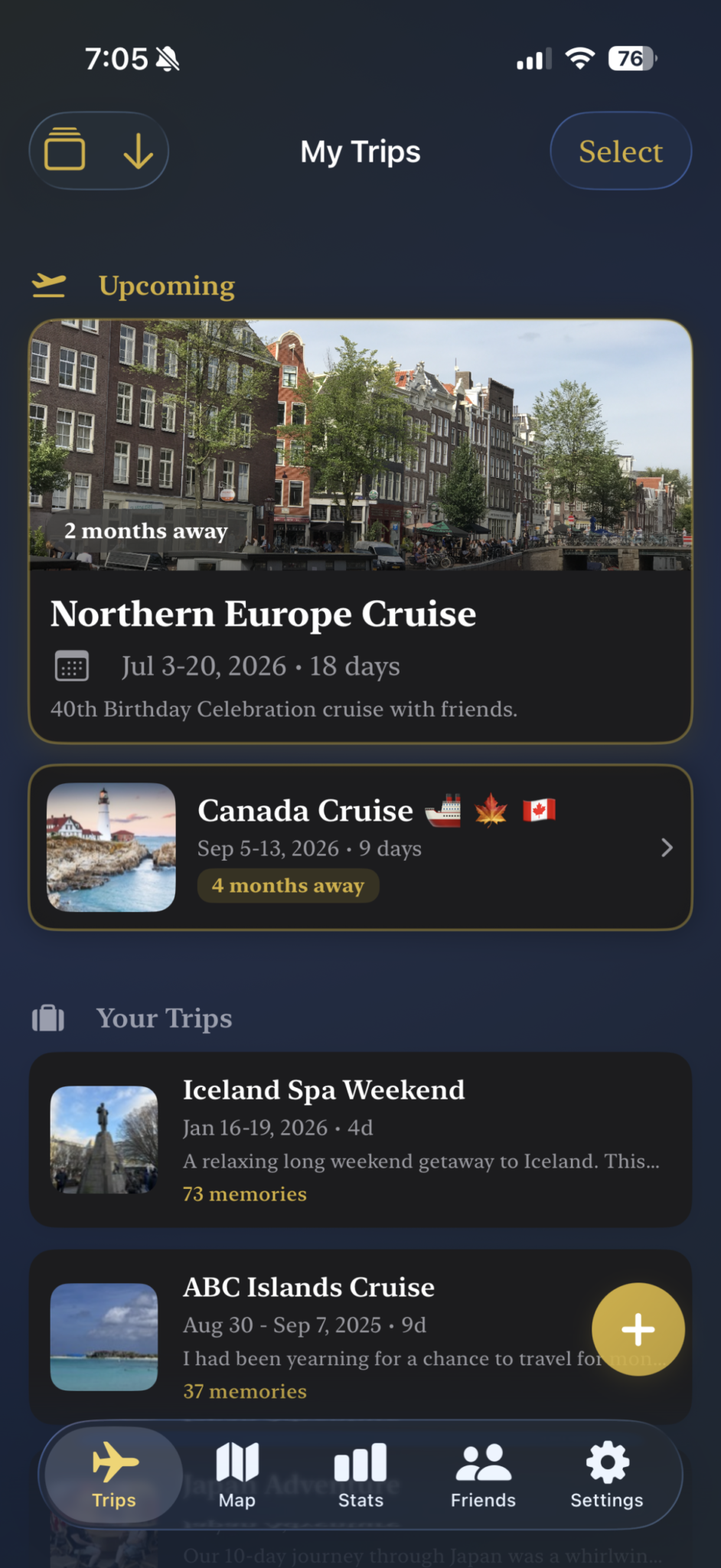Image resolution: width=721 pixels, height=1568 pixels.
Task: Open the Northern Europe Cruise trip
Action: tap(360, 531)
